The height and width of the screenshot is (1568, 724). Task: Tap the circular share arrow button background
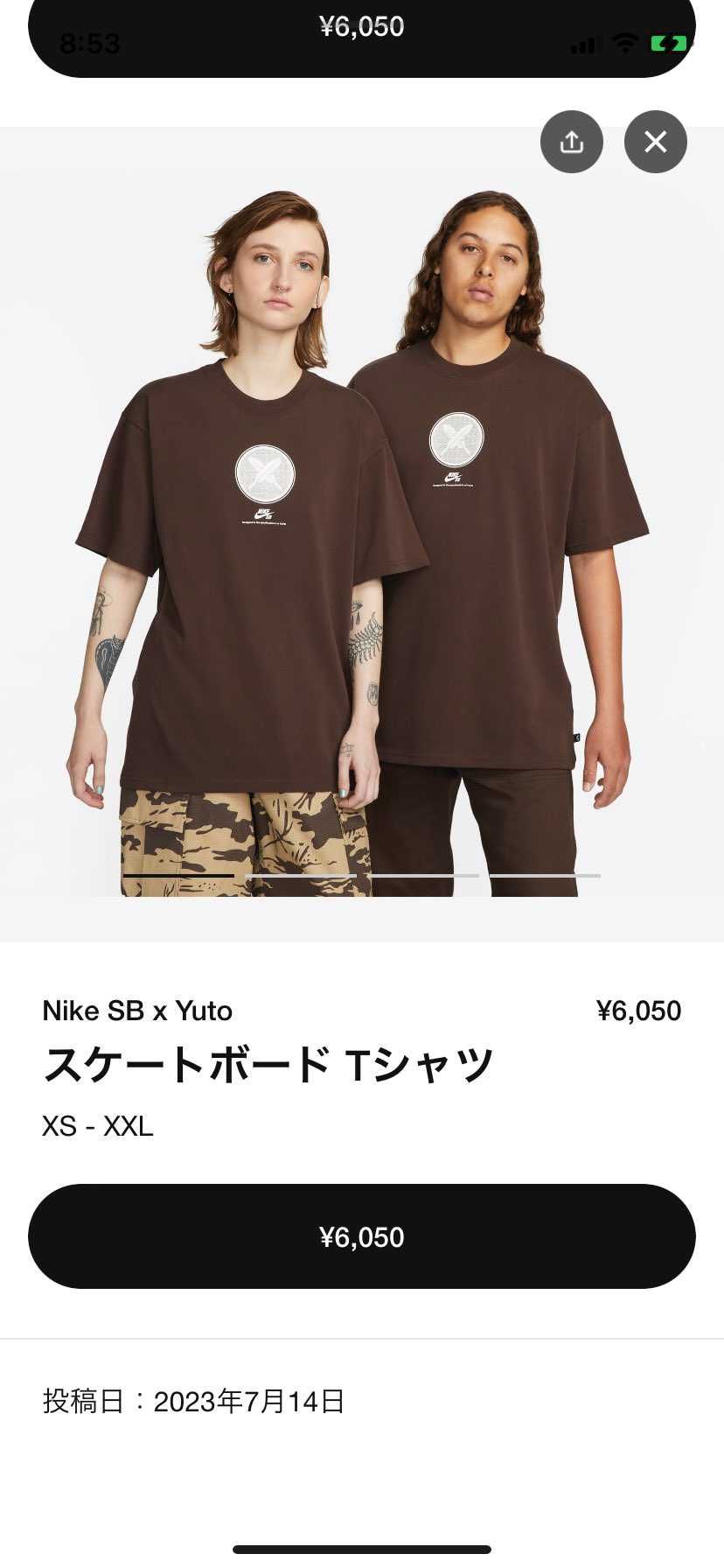point(571,141)
